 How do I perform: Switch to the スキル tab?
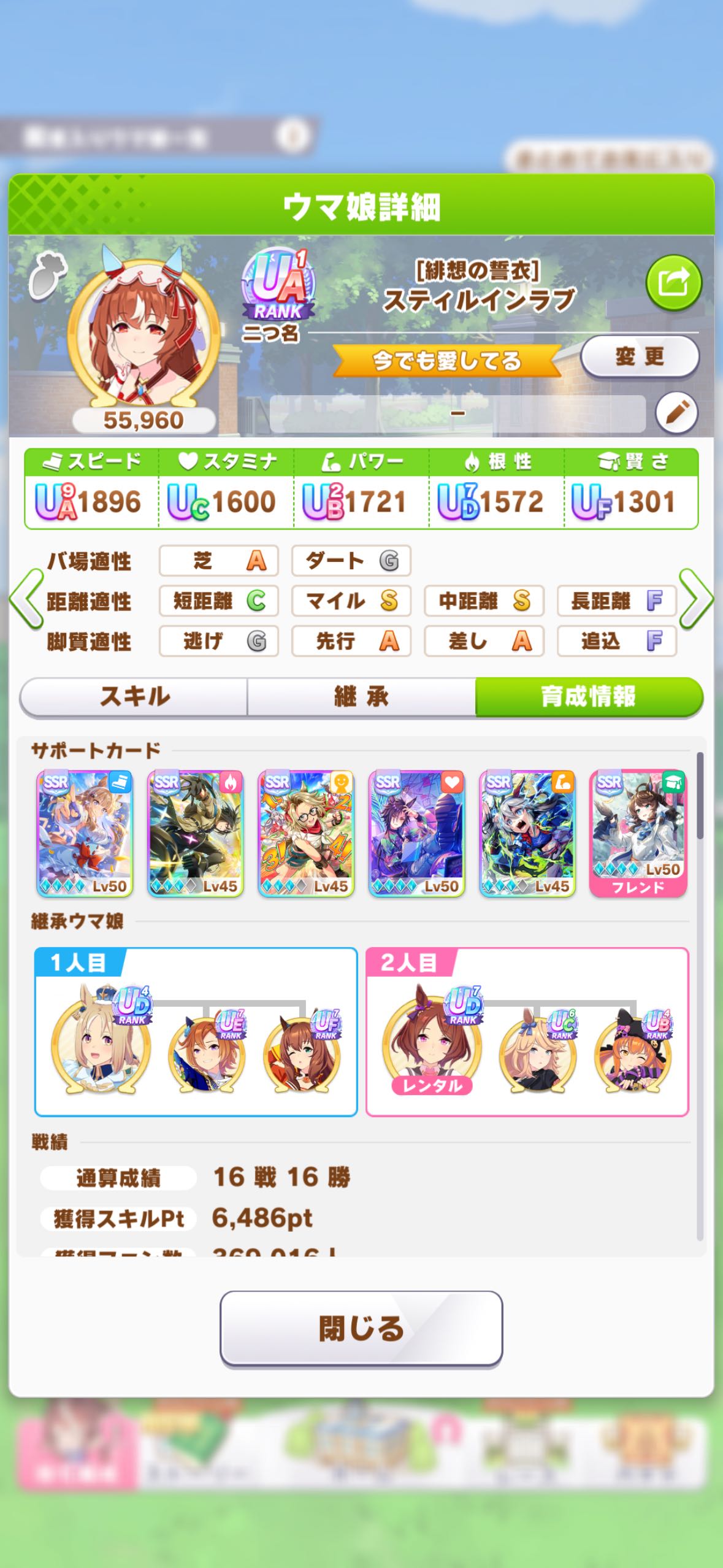coord(134,696)
